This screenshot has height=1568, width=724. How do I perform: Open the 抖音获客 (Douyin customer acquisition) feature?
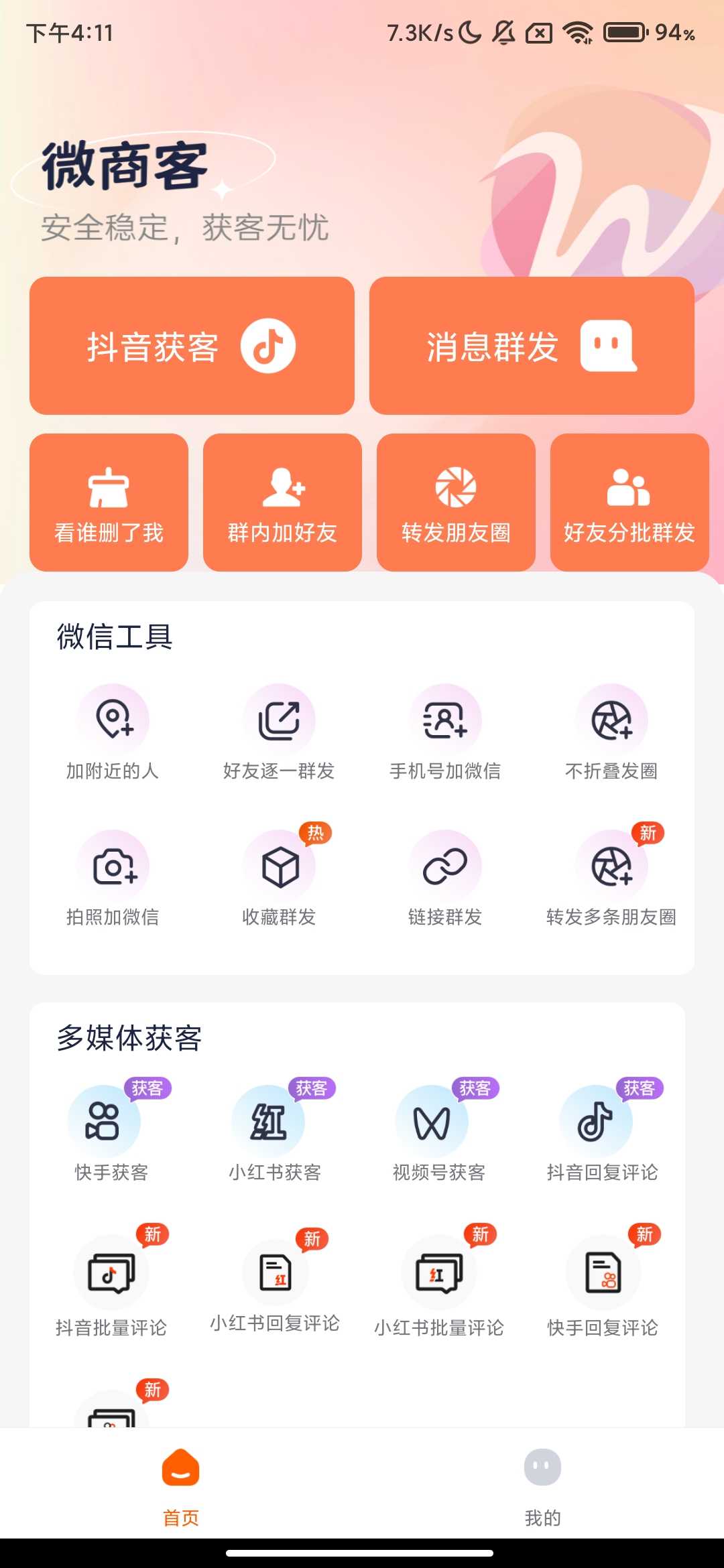point(192,345)
